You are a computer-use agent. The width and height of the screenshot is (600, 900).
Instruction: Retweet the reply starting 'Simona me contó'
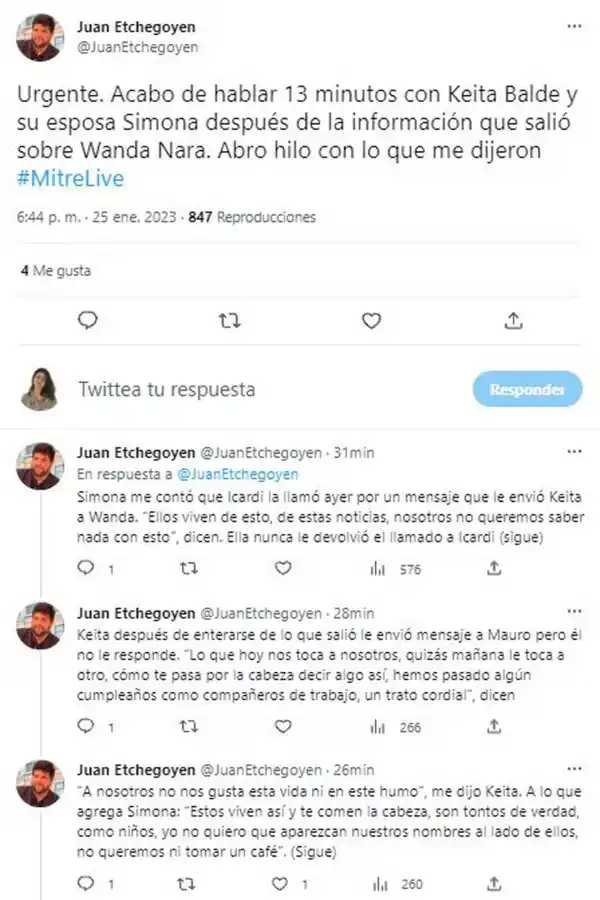click(187, 568)
